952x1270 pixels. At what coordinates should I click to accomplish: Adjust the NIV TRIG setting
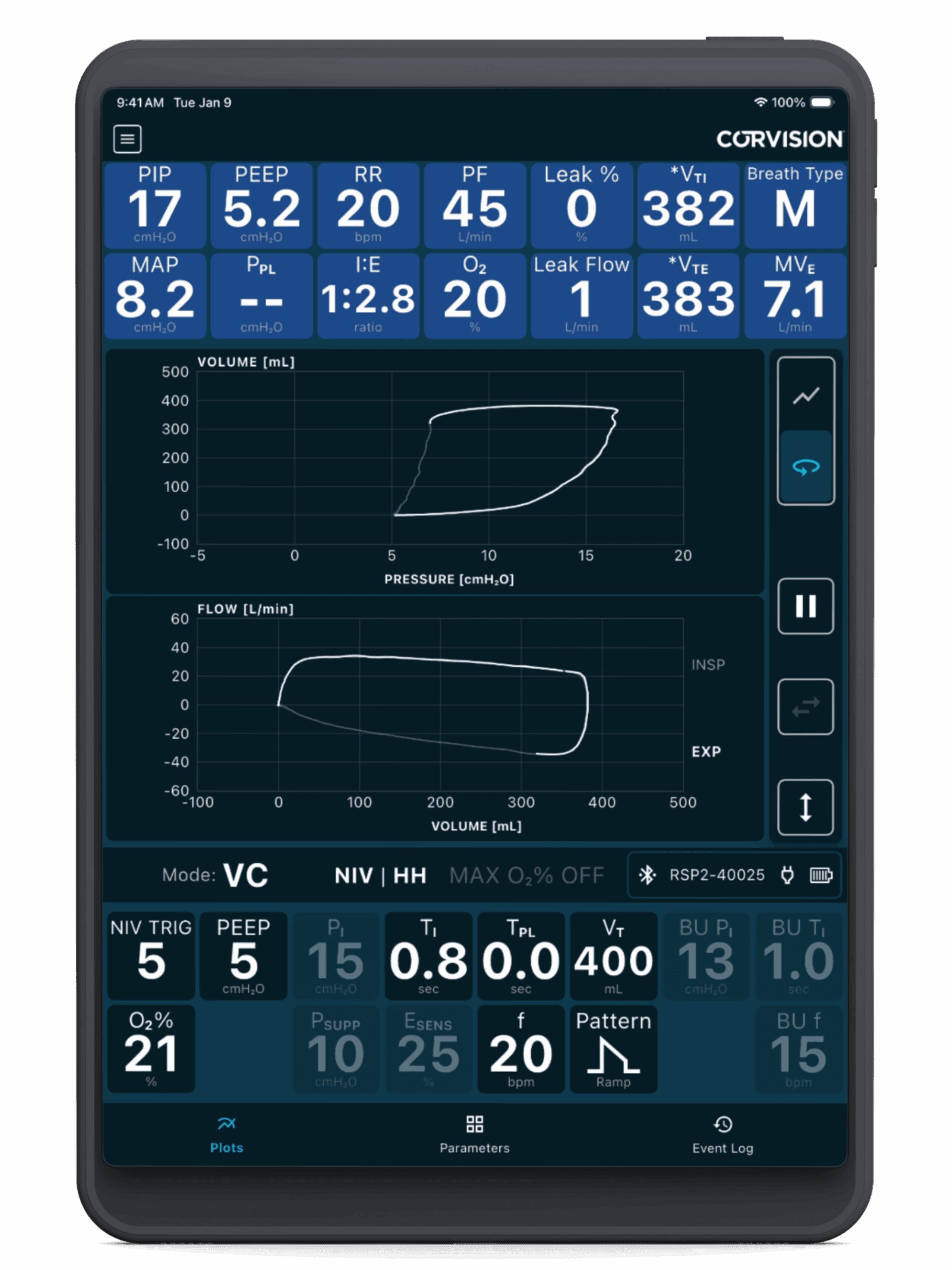coord(152,955)
